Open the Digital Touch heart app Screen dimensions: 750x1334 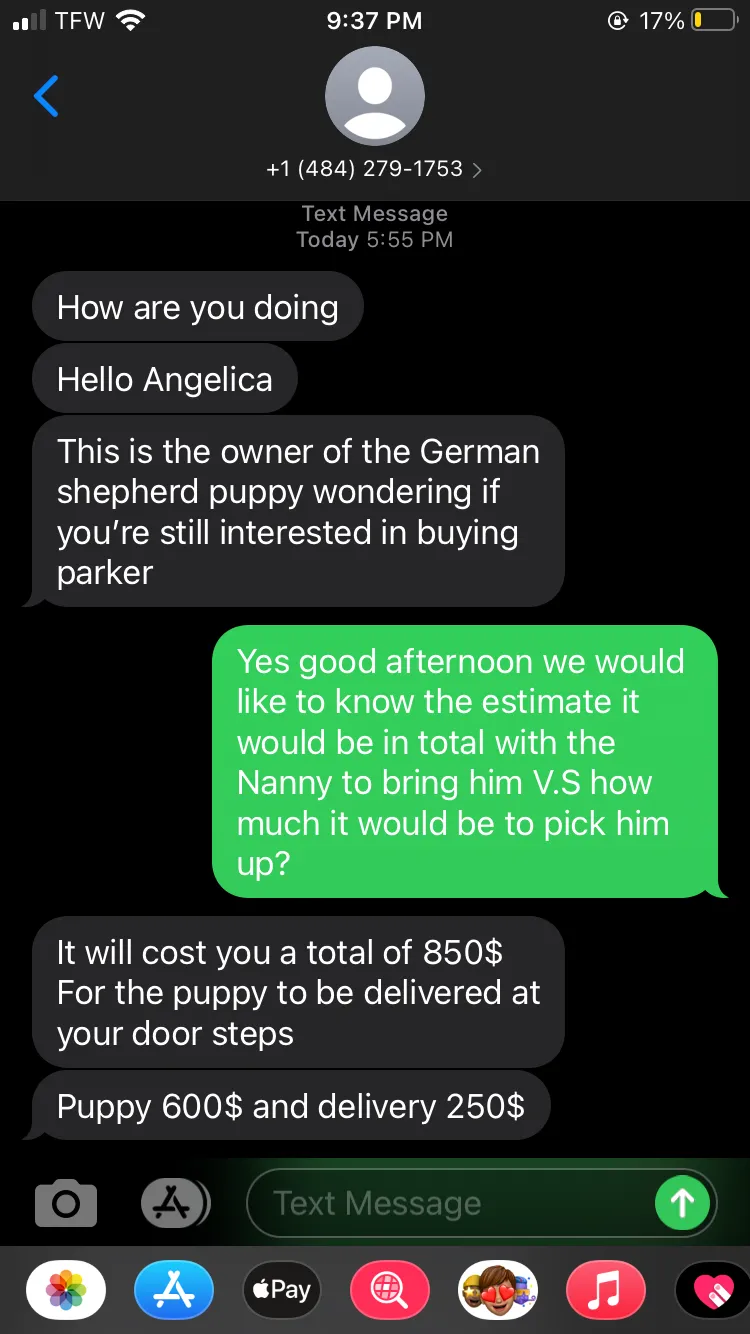[713, 1290]
